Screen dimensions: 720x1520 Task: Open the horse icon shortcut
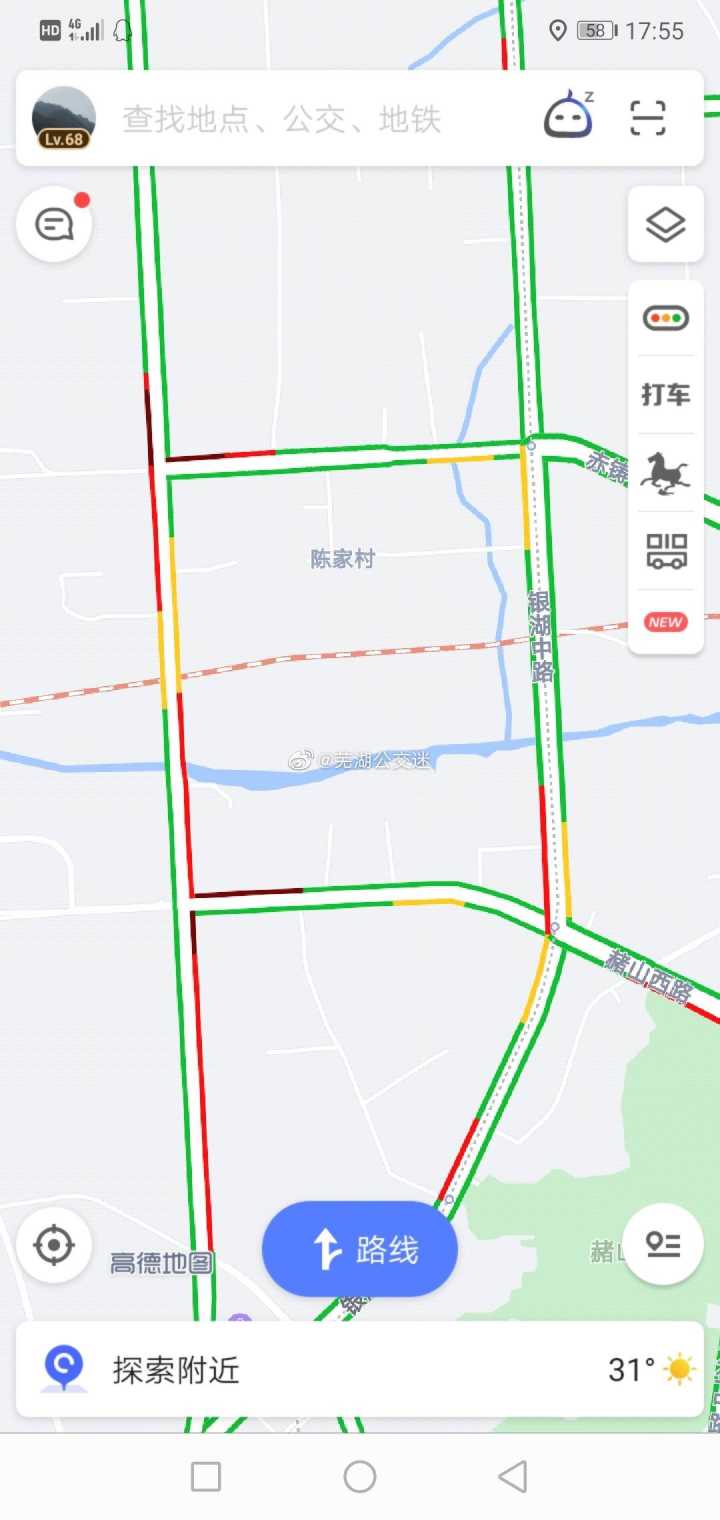click(x=665, y=472)
